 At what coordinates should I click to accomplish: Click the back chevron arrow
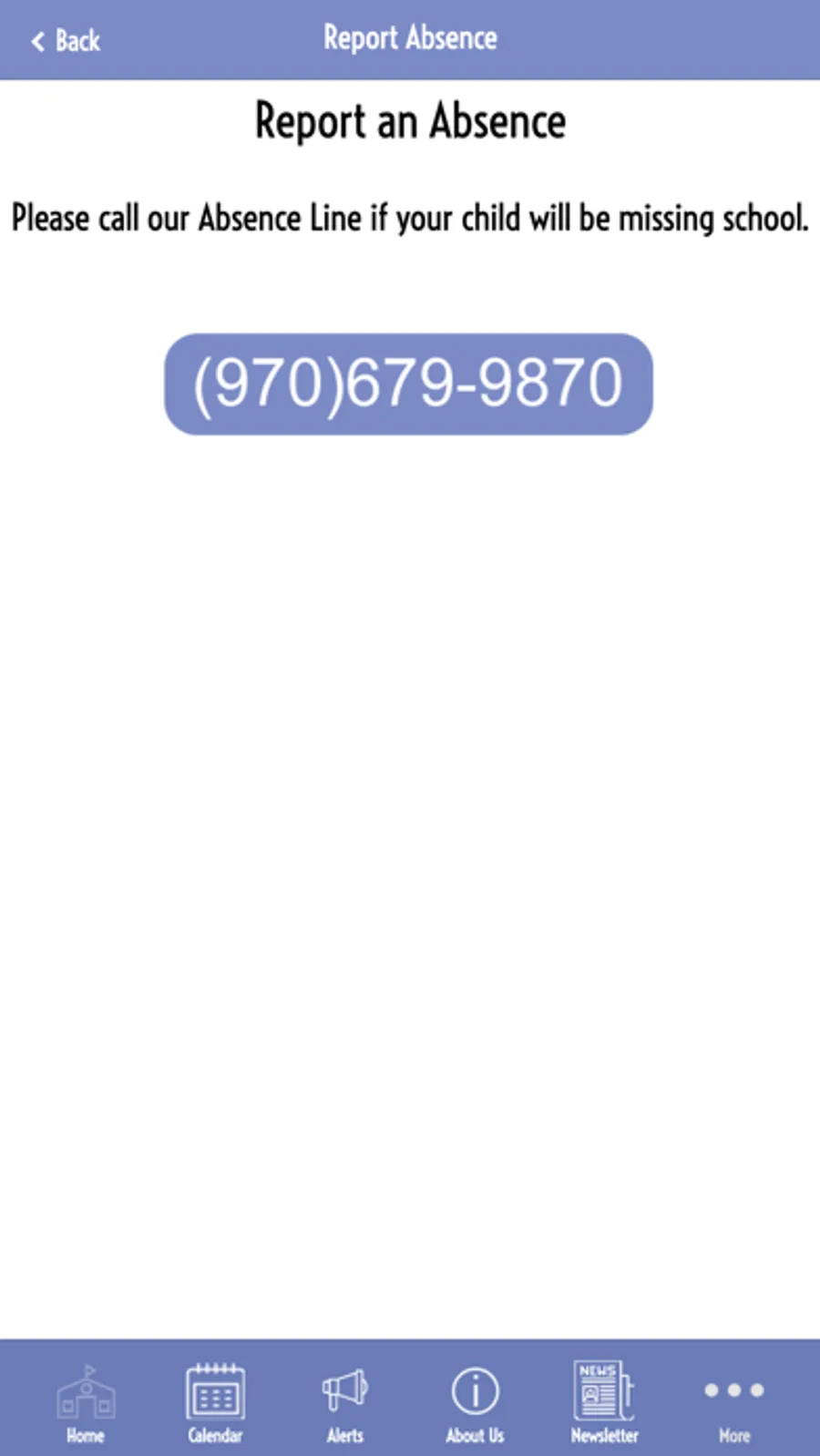(x=37, y=40)
